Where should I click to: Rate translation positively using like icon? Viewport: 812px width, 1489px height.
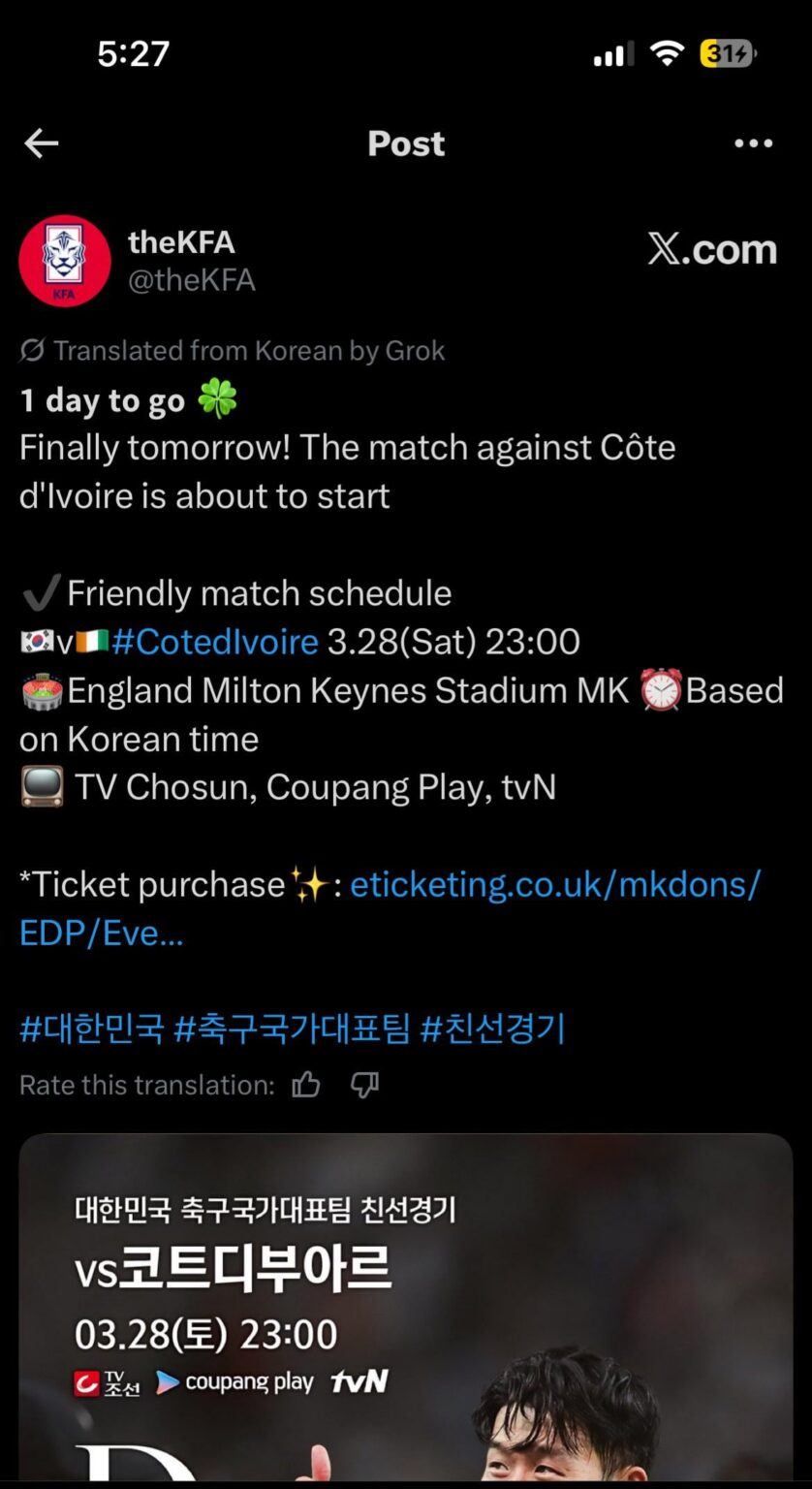point(305,1085)
